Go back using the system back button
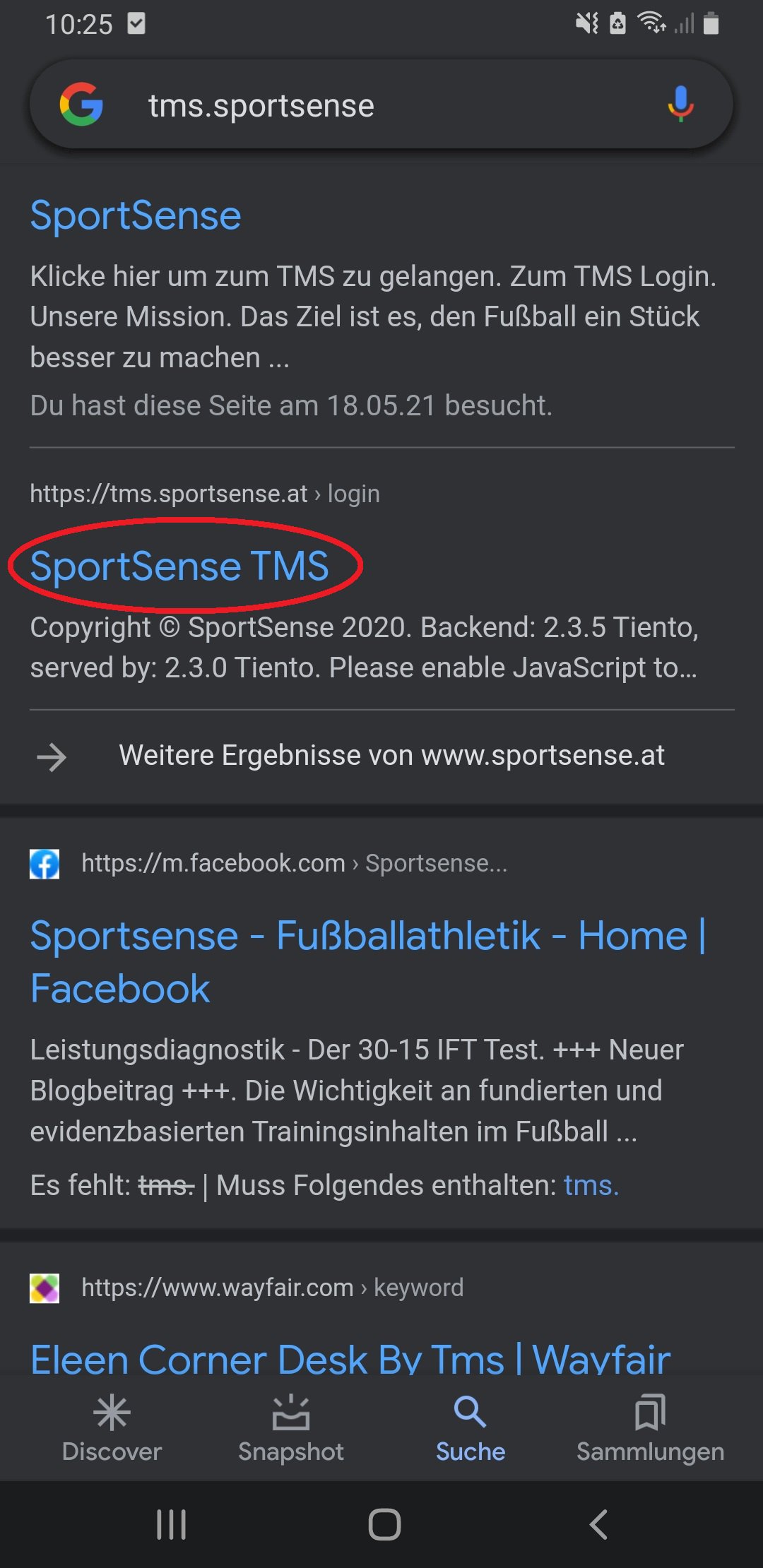 click(x=598, y=1524)
